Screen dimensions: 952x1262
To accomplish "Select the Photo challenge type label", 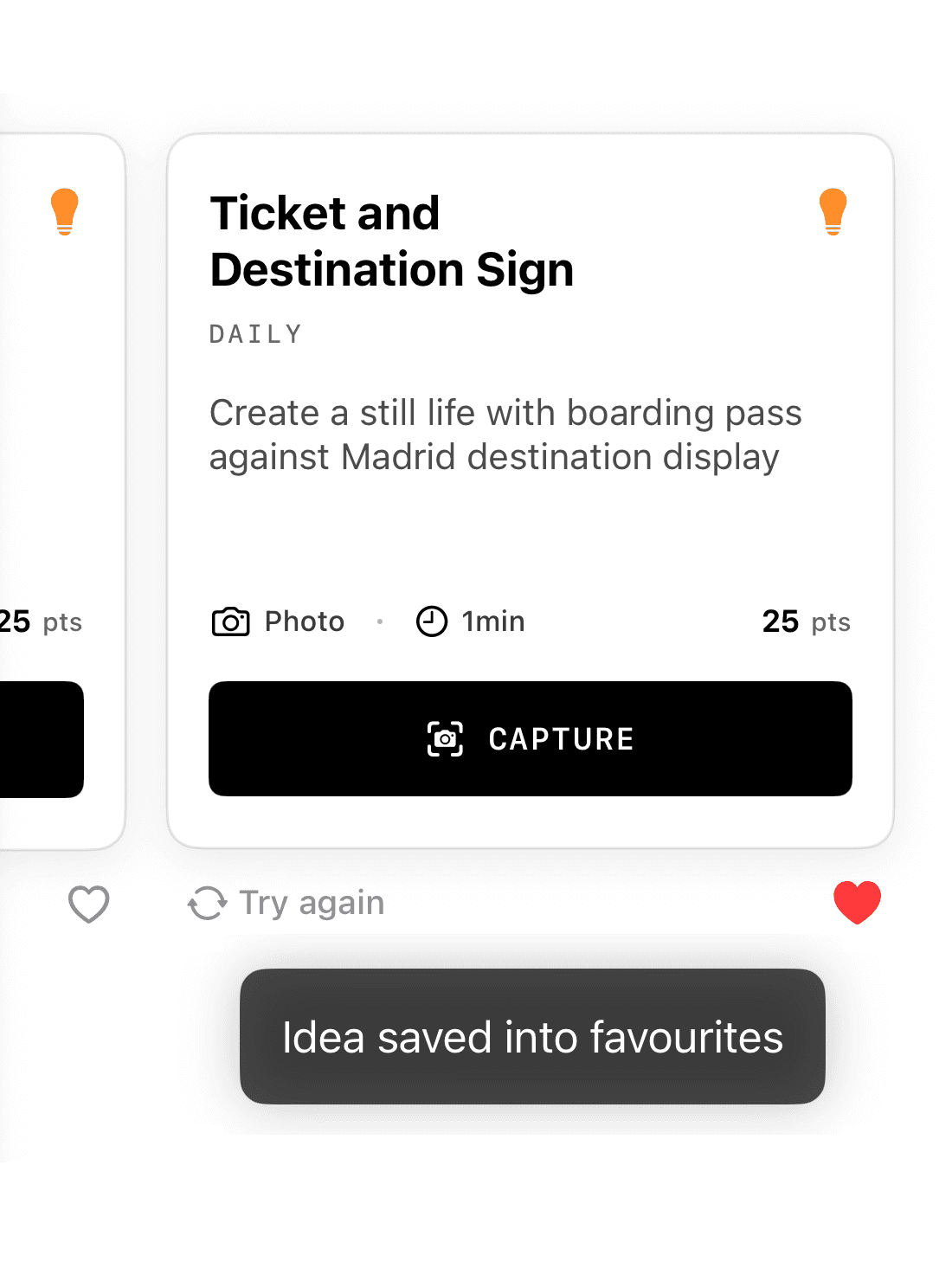I will [304, 621].
